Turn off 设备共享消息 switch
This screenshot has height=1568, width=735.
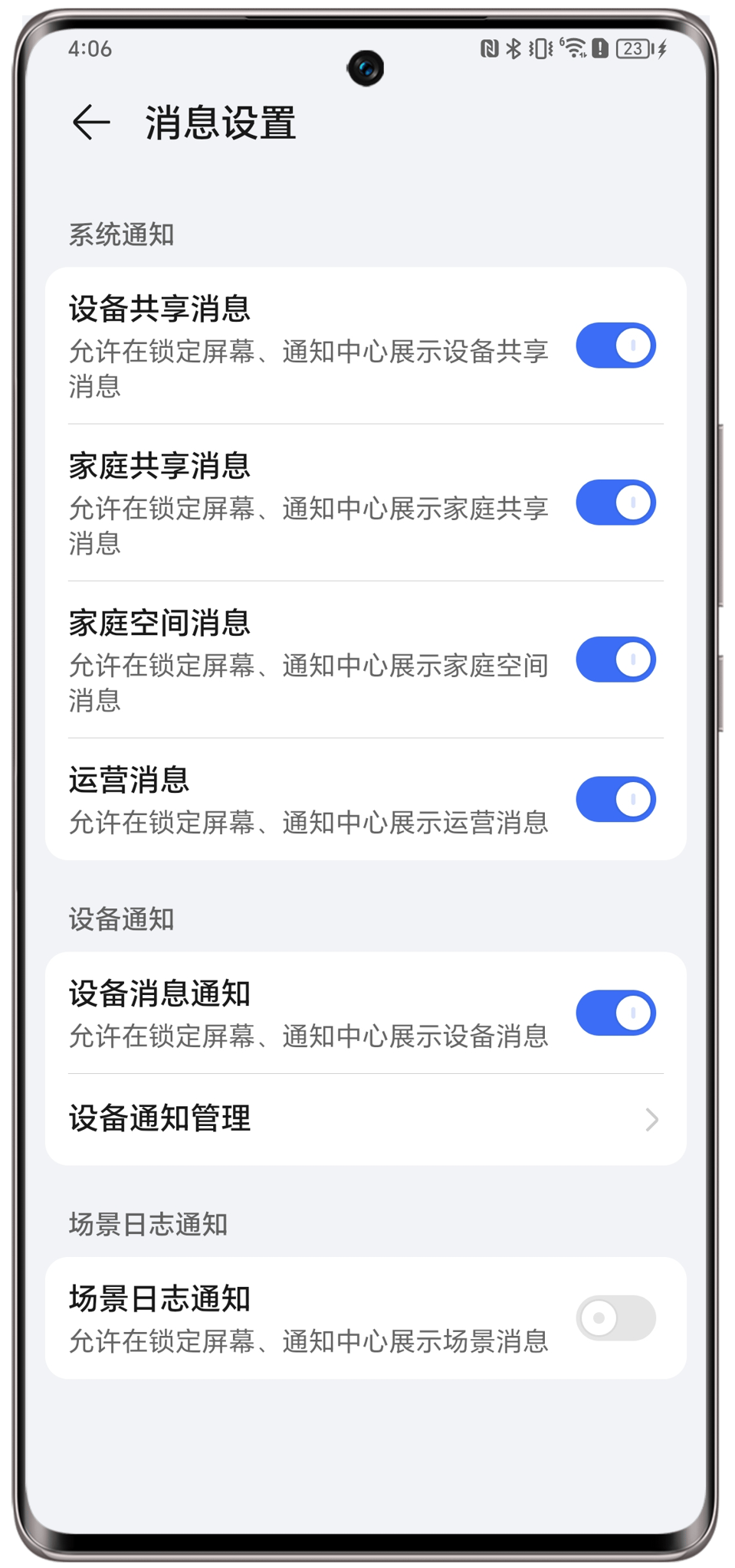click(615, 345)
